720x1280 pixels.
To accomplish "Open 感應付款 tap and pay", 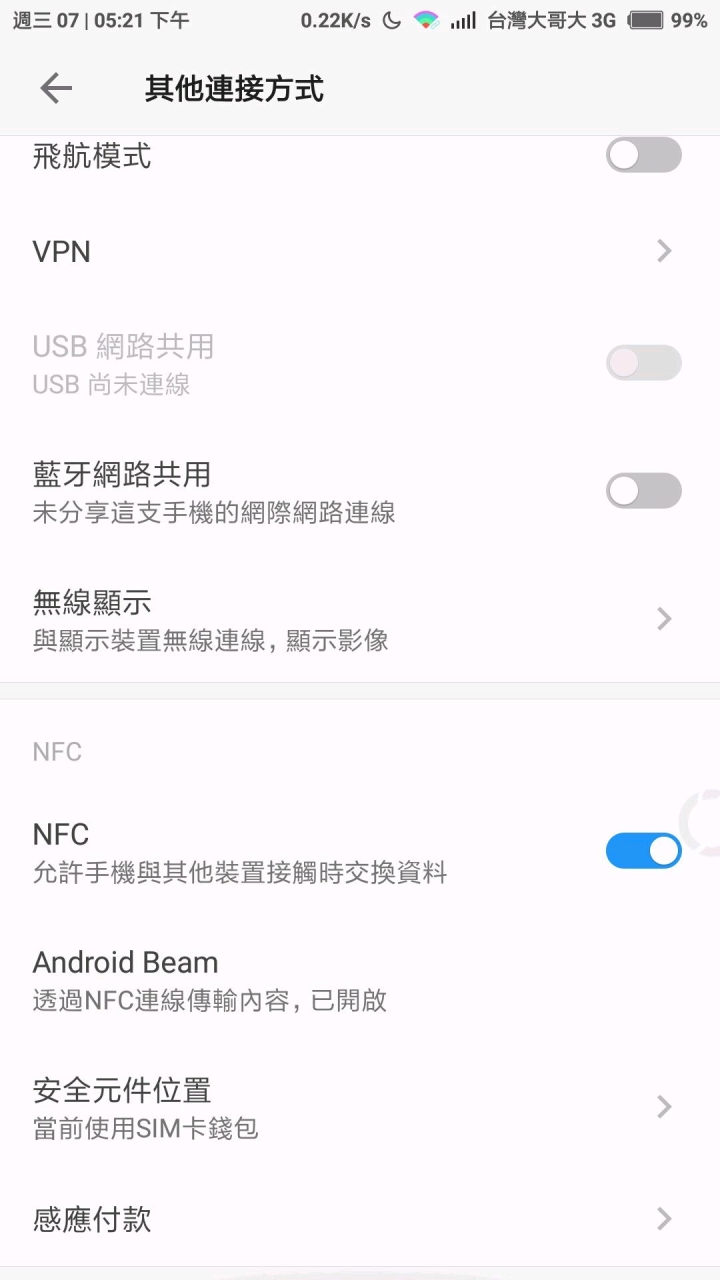I will pos(360,1219).
